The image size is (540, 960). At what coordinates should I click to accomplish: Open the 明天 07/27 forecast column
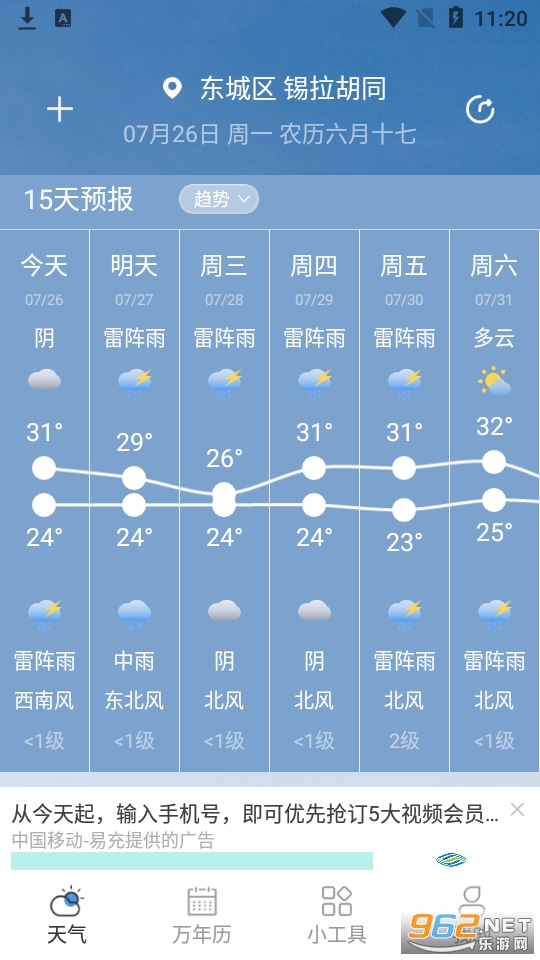click(x=135, y=501)
